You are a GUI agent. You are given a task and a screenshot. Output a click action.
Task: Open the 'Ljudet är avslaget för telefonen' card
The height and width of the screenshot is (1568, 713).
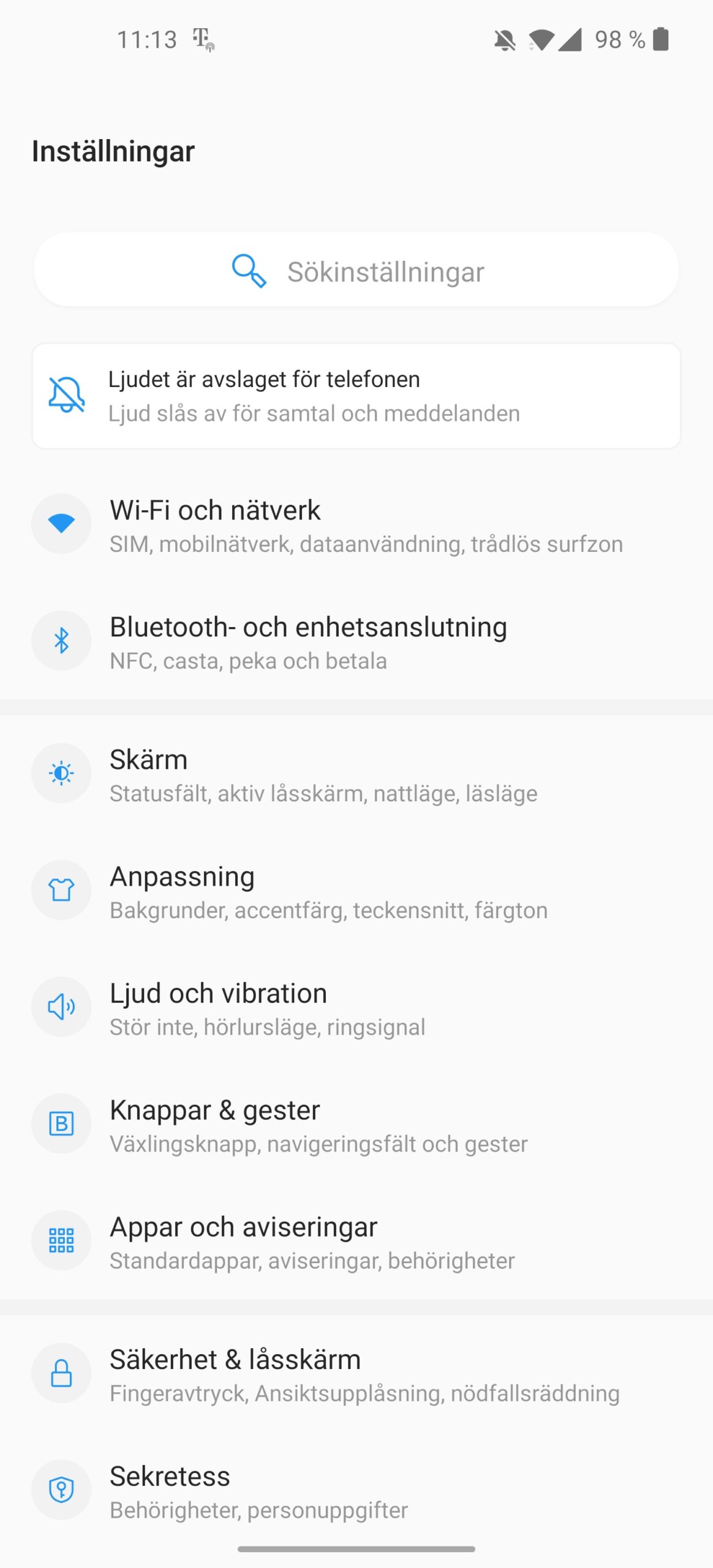click(x=356, y=396)
